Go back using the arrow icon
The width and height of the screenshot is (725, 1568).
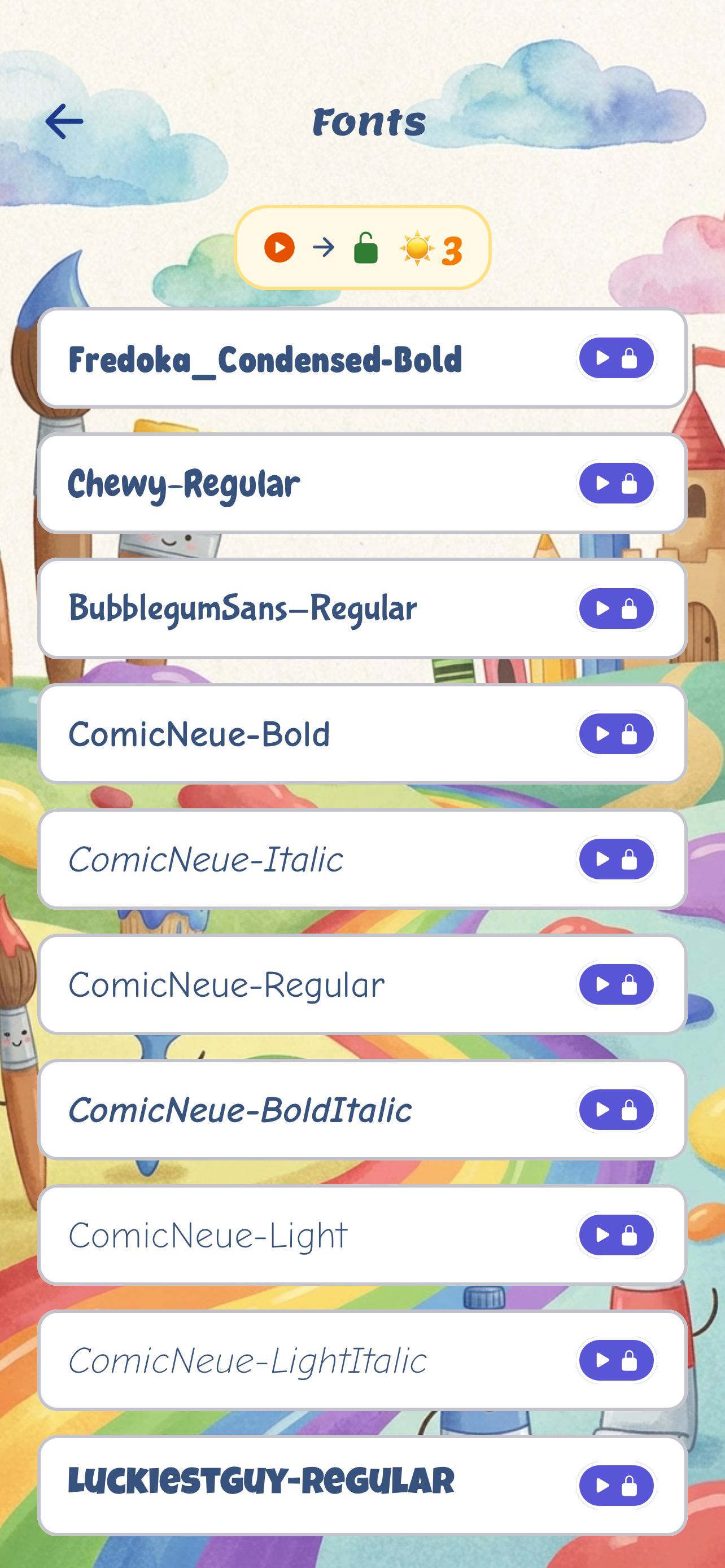click(x=64, y=121)
